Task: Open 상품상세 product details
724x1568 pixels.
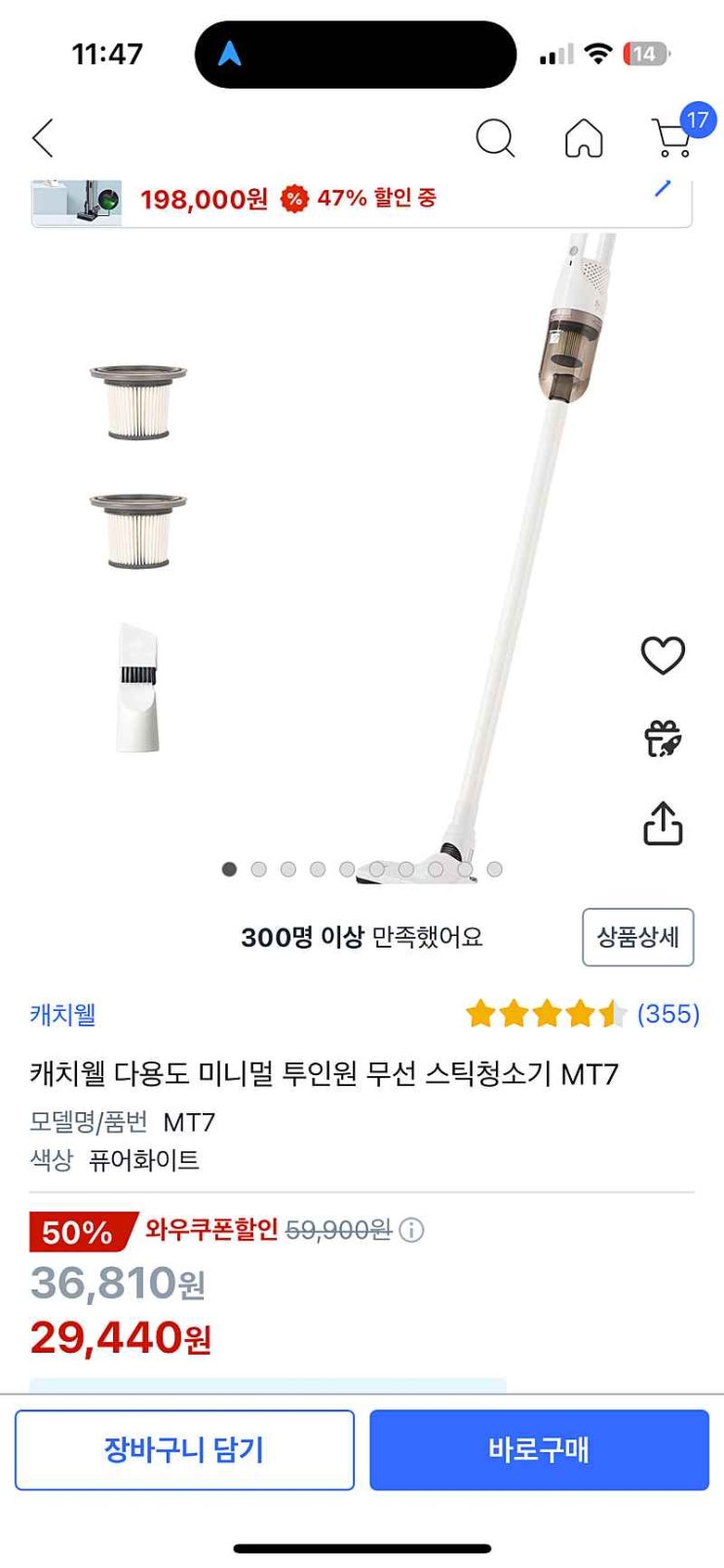Action: tap(637, 937)
